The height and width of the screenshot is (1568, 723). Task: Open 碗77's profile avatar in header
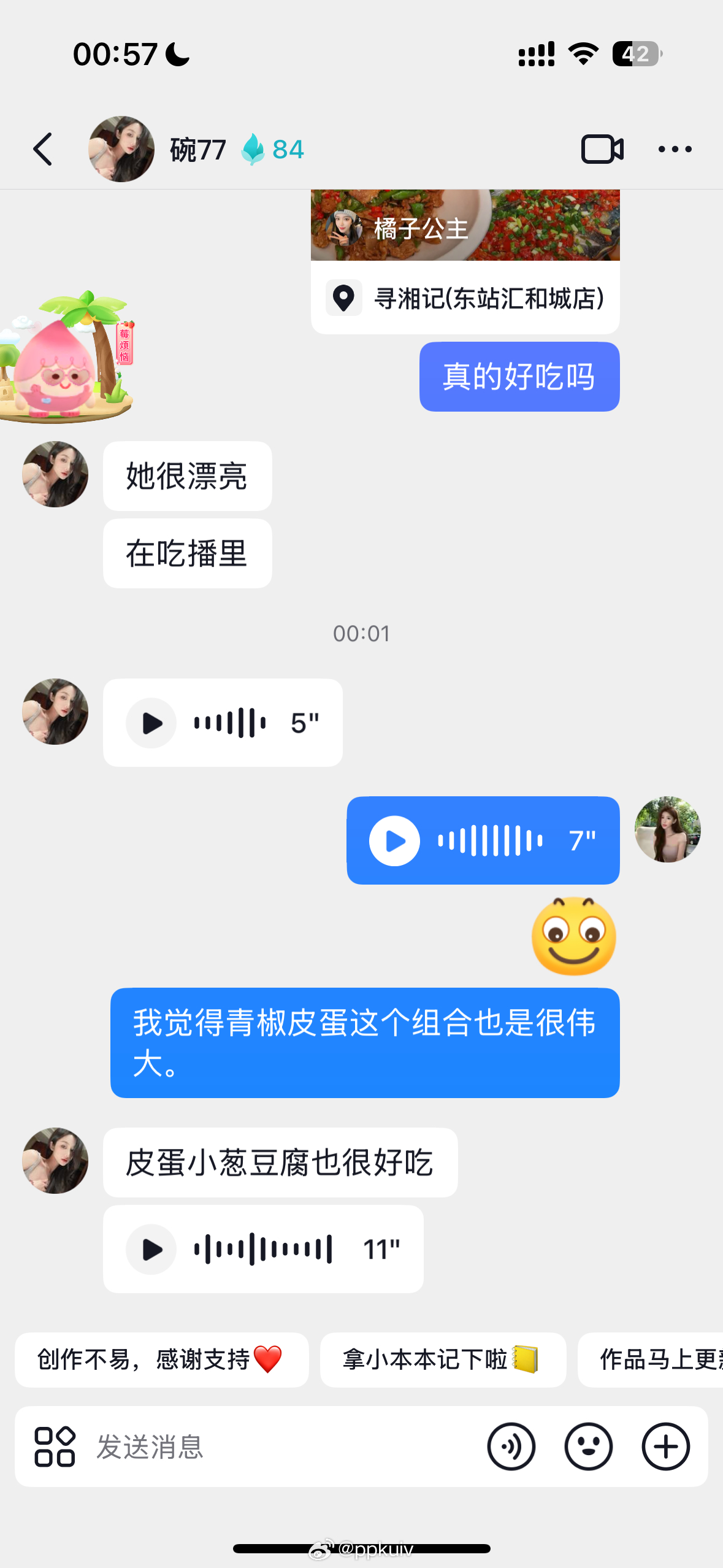click(x=121, y=149)
